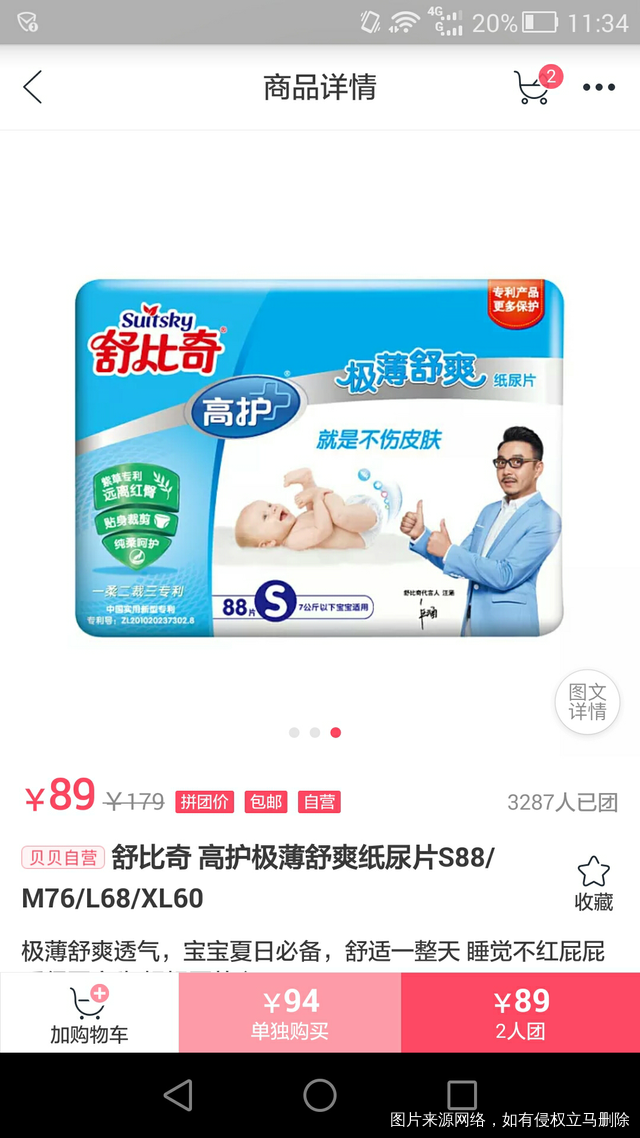Tap the 图文详情 round button
The image size is (640, 1138).
[588, 702]
